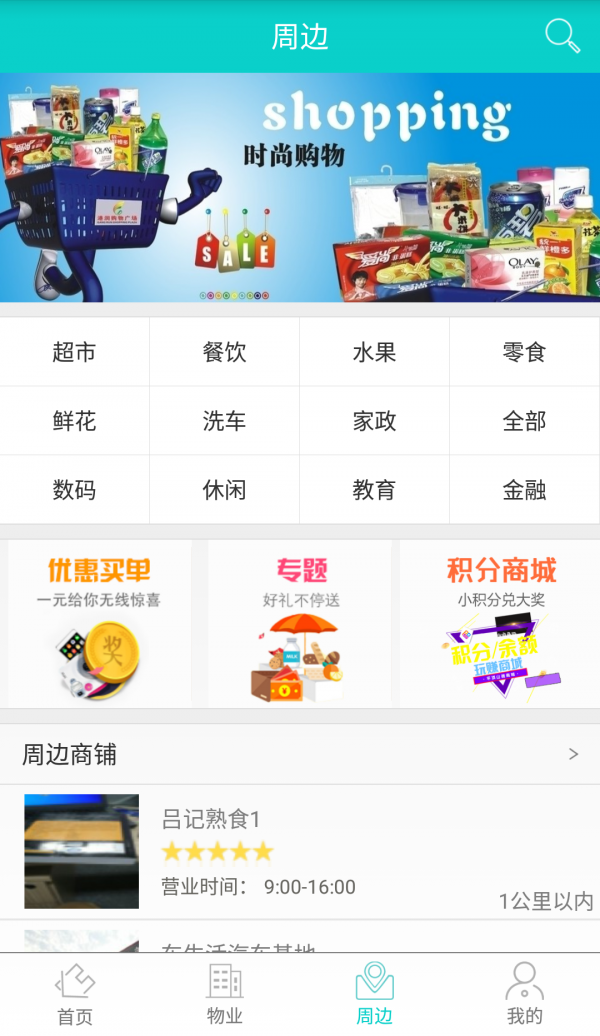Select the 洗车 category
Viewport: 600px width, 1036px height.
[224, 421]
